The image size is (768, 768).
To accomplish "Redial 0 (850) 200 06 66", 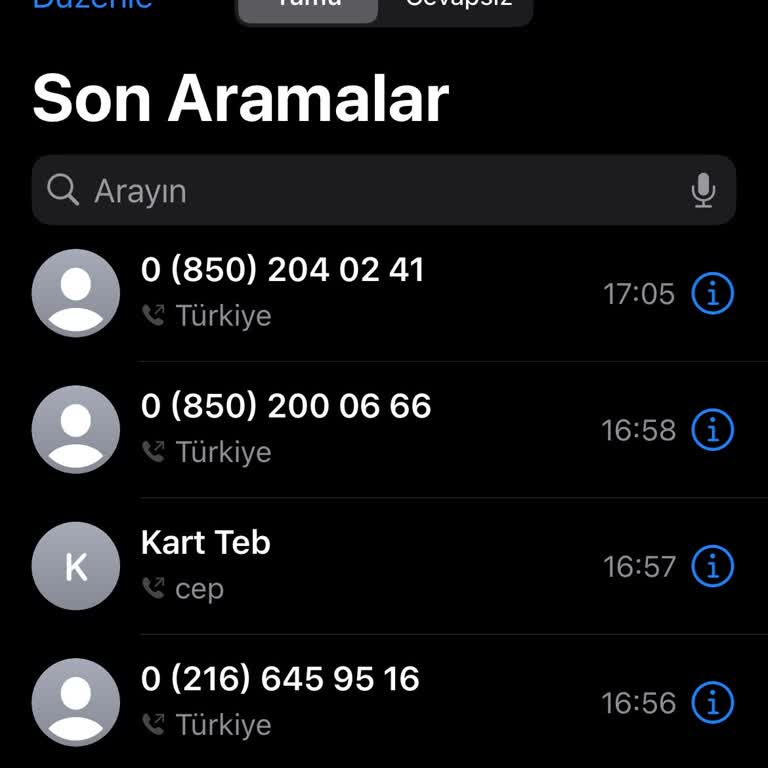I will (286, 406).
